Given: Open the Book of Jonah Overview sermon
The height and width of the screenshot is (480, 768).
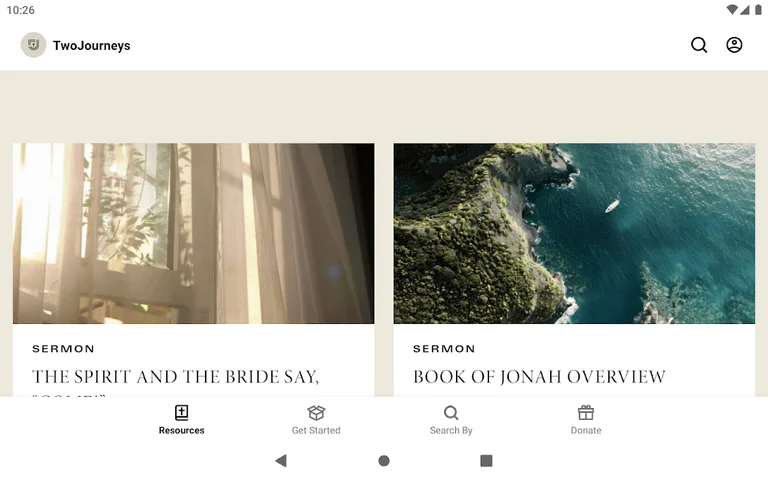Looking at the screenshot, I should click(574, 260).
